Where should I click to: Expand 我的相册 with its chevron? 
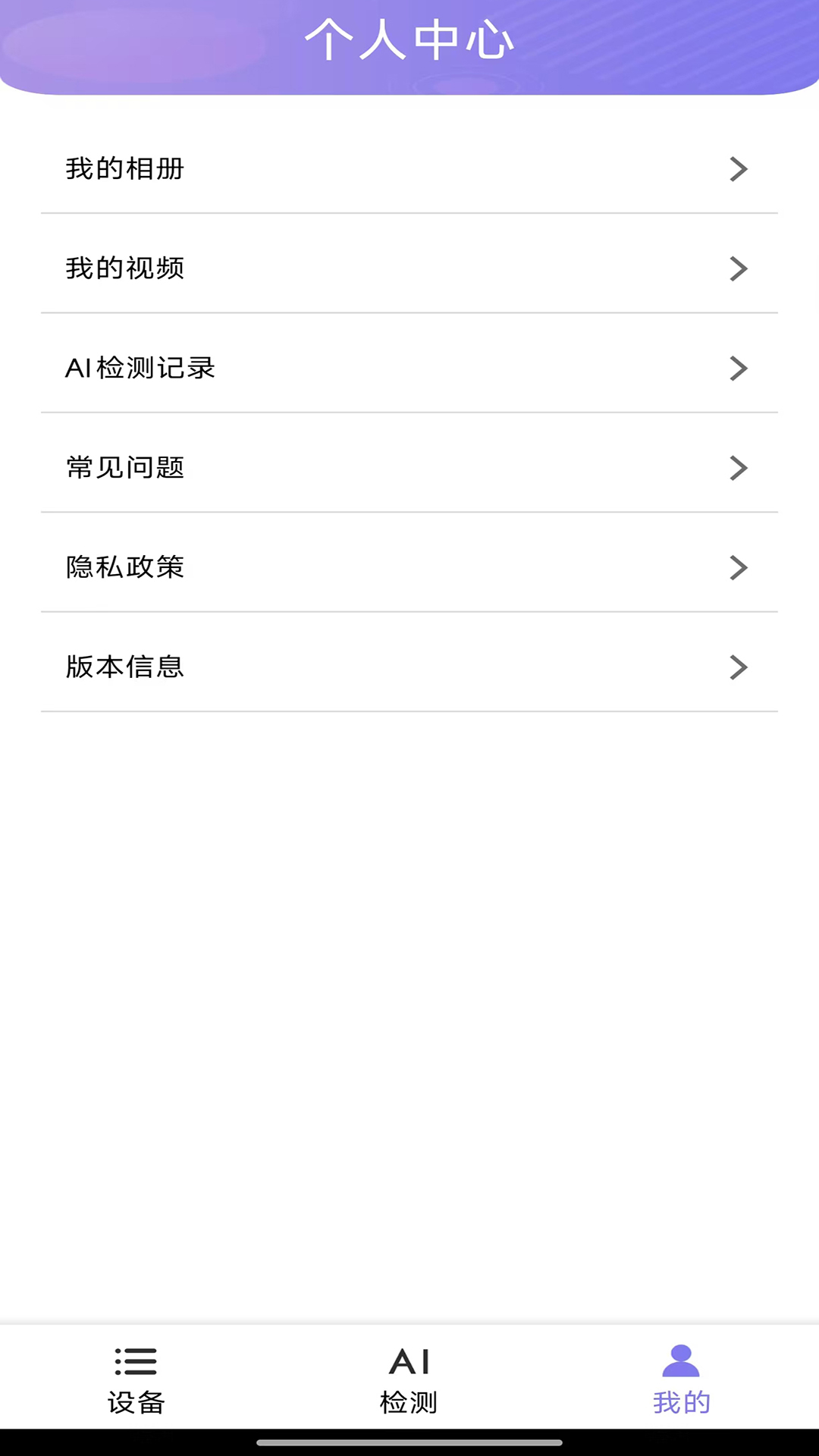point(738,169)
